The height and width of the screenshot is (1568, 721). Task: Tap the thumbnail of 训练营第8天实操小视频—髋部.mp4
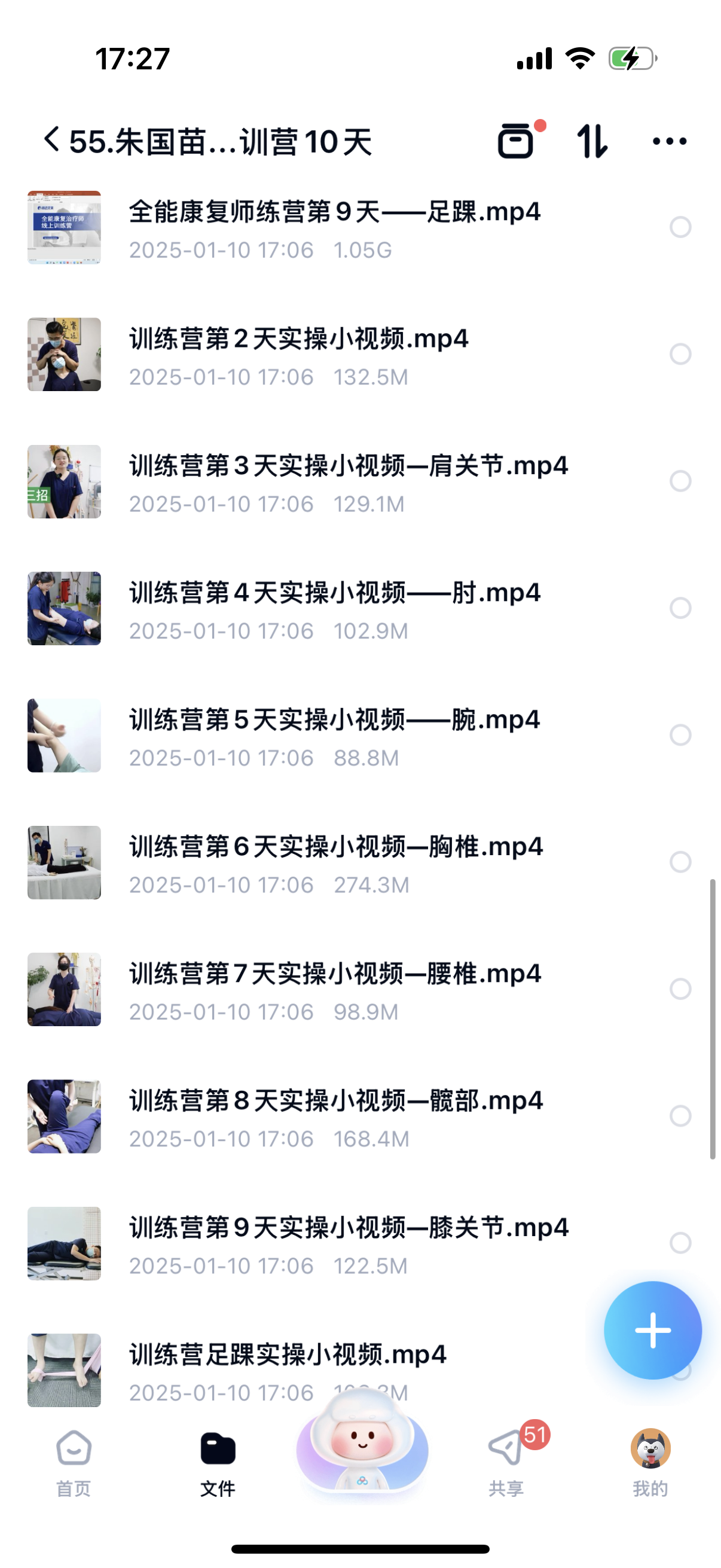pos(65,1118)
